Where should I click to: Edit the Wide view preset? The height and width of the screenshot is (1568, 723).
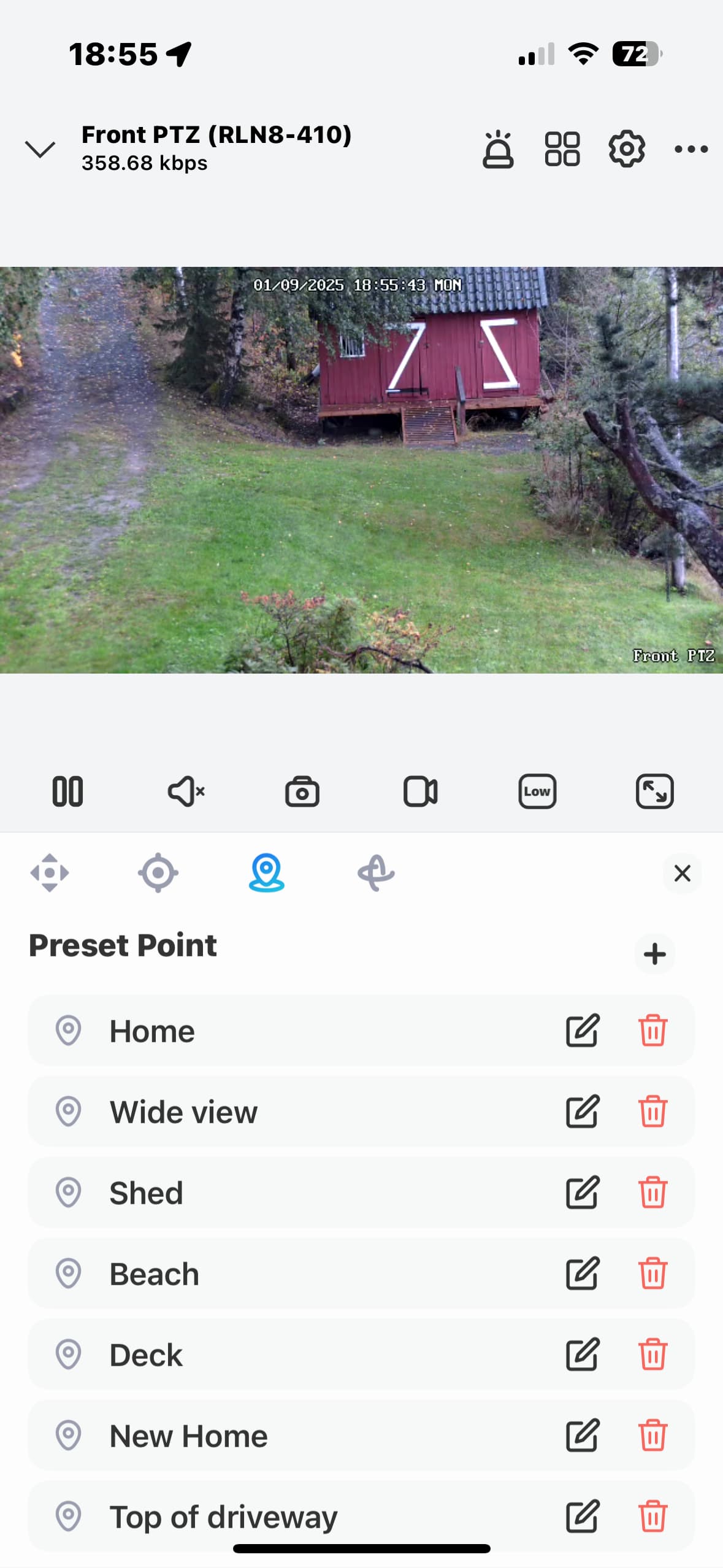[581, 1112]
